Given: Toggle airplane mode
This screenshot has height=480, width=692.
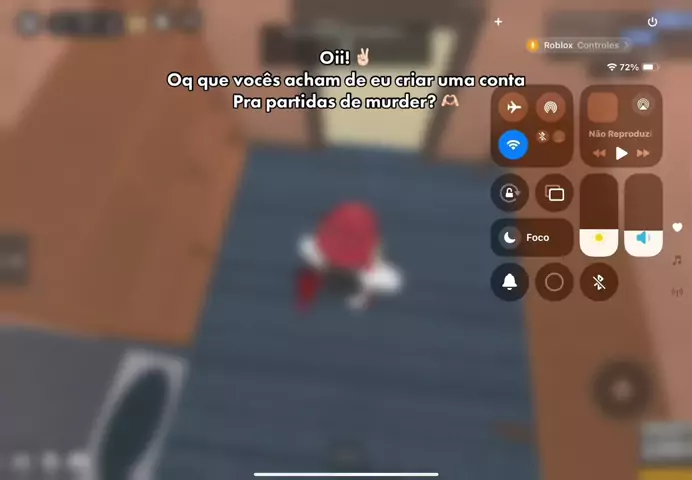Looking at the screenshot, I should (x=513, y=107).
